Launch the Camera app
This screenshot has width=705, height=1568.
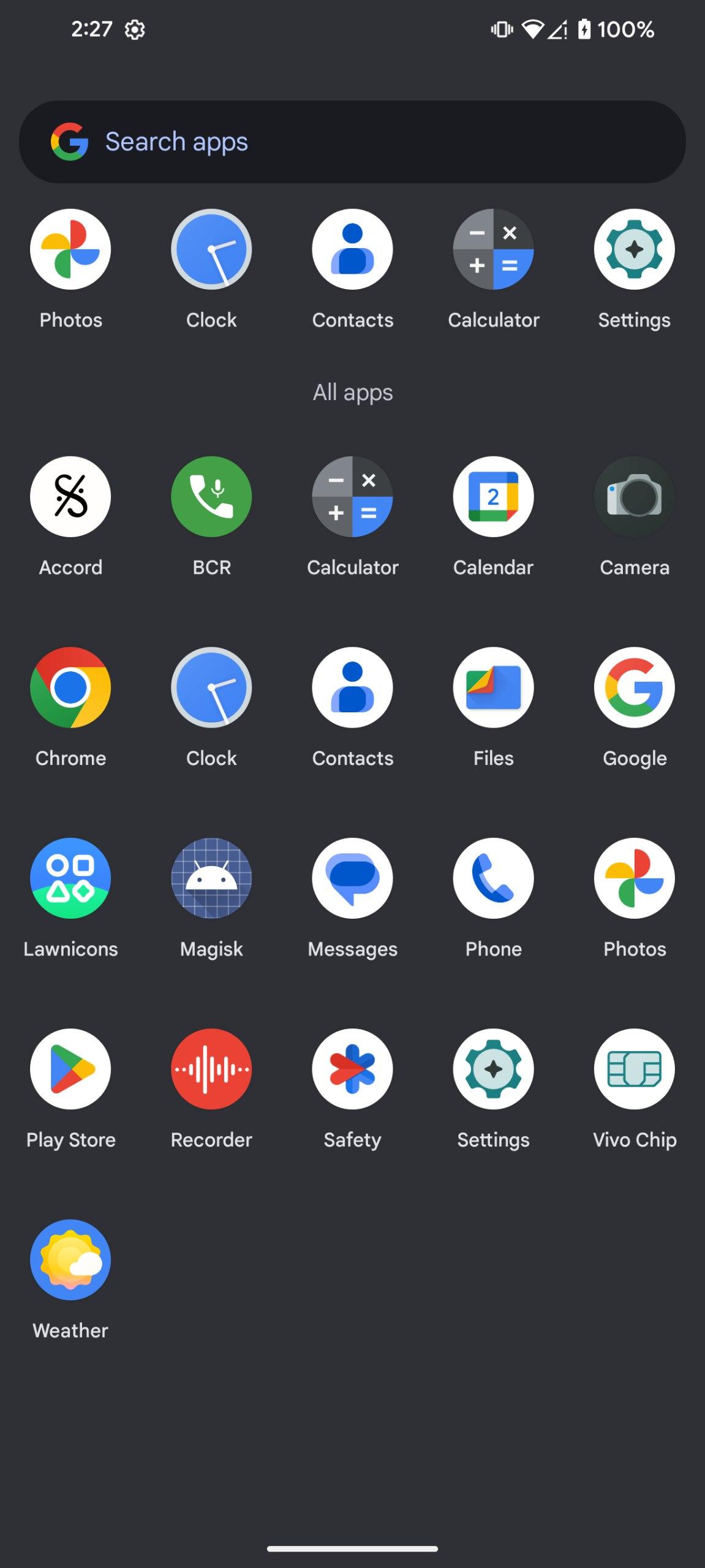point(634,497)
